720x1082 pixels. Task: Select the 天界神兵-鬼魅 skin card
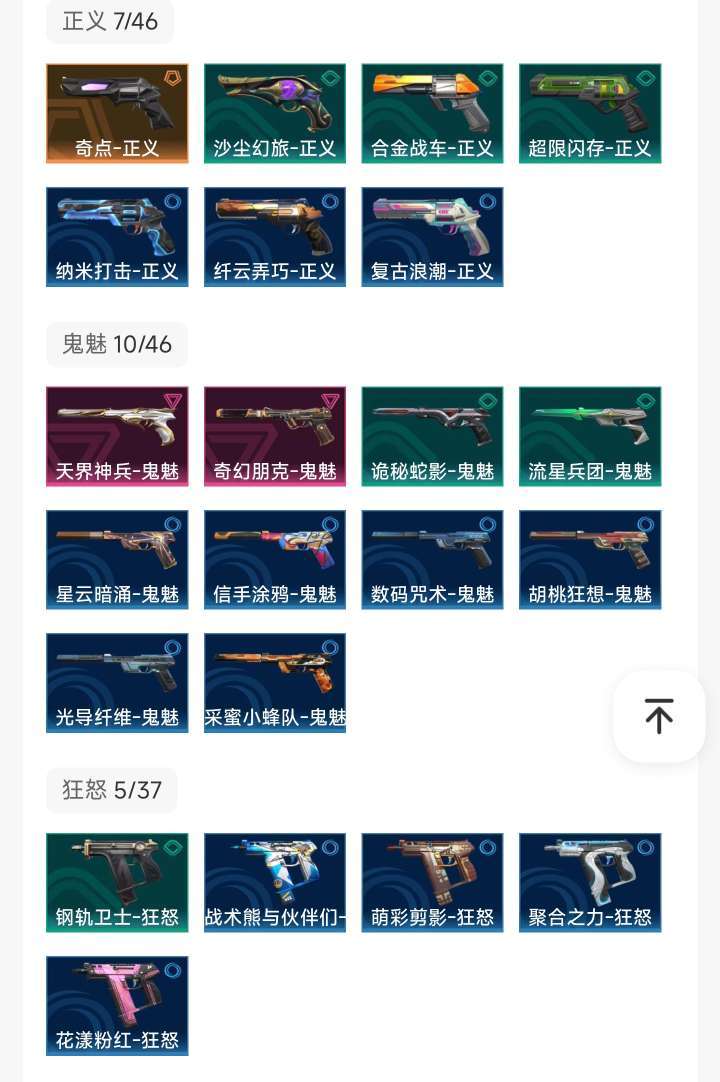click(117, 436)
